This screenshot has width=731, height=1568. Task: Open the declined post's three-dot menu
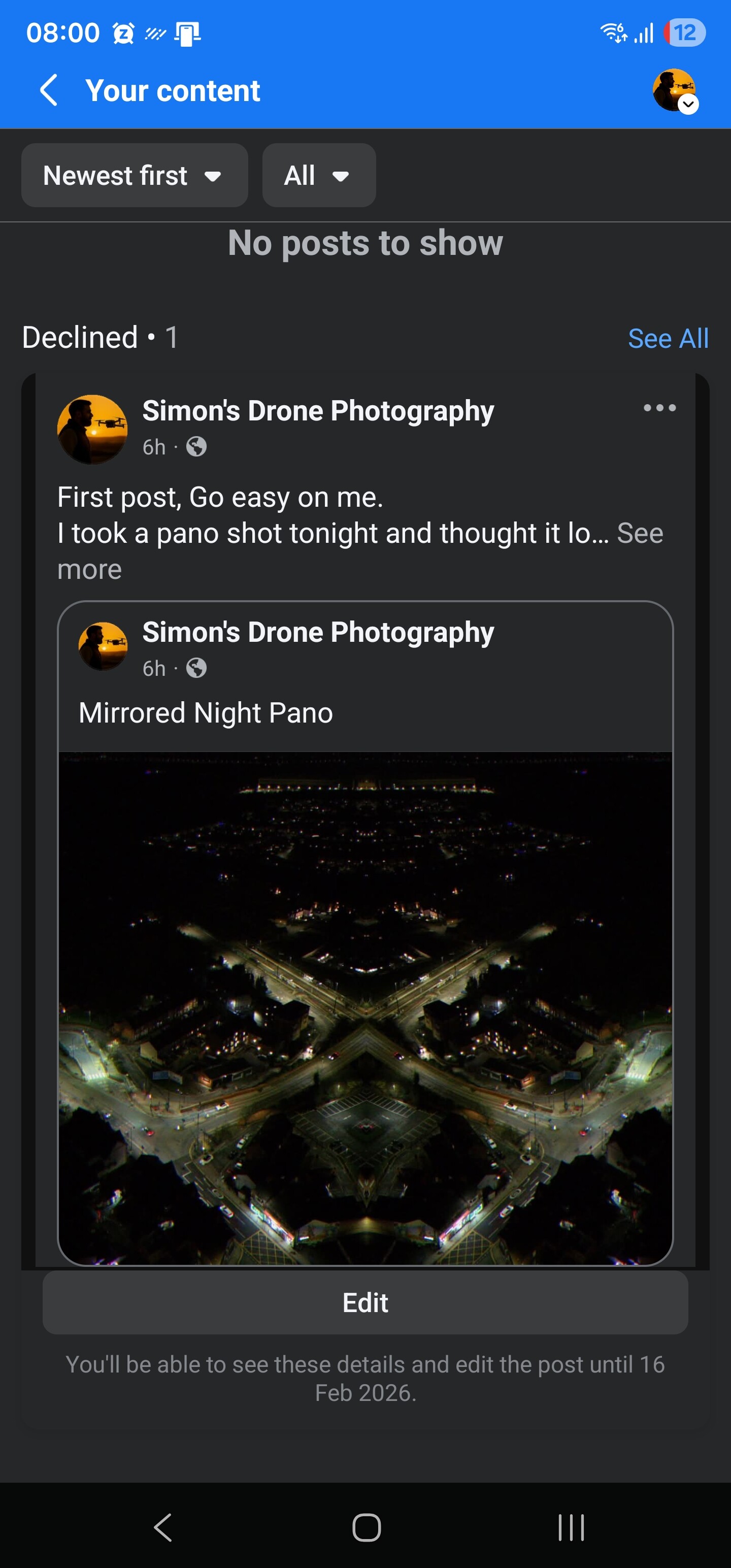coord(659,408)
